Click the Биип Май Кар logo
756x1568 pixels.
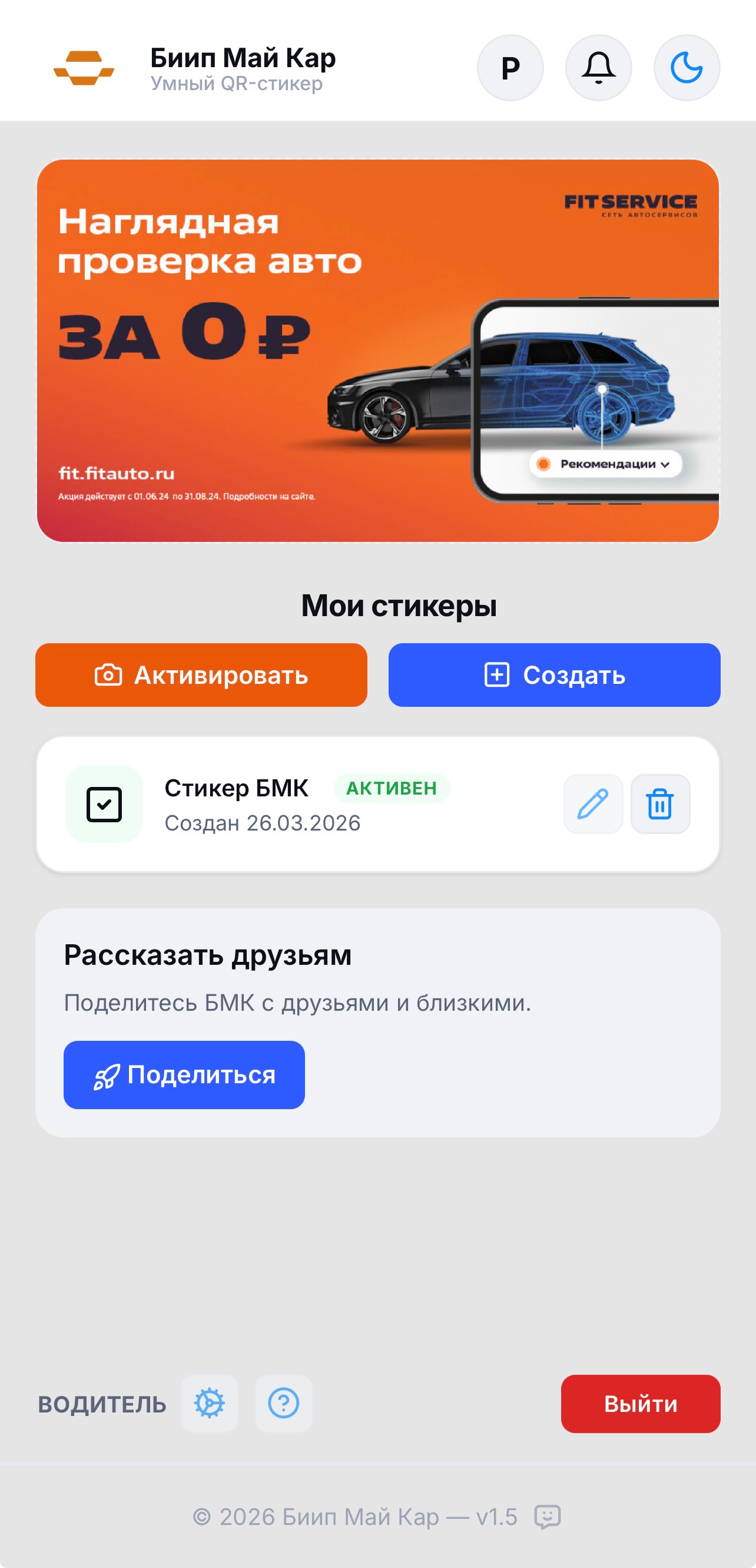(85, 67)
